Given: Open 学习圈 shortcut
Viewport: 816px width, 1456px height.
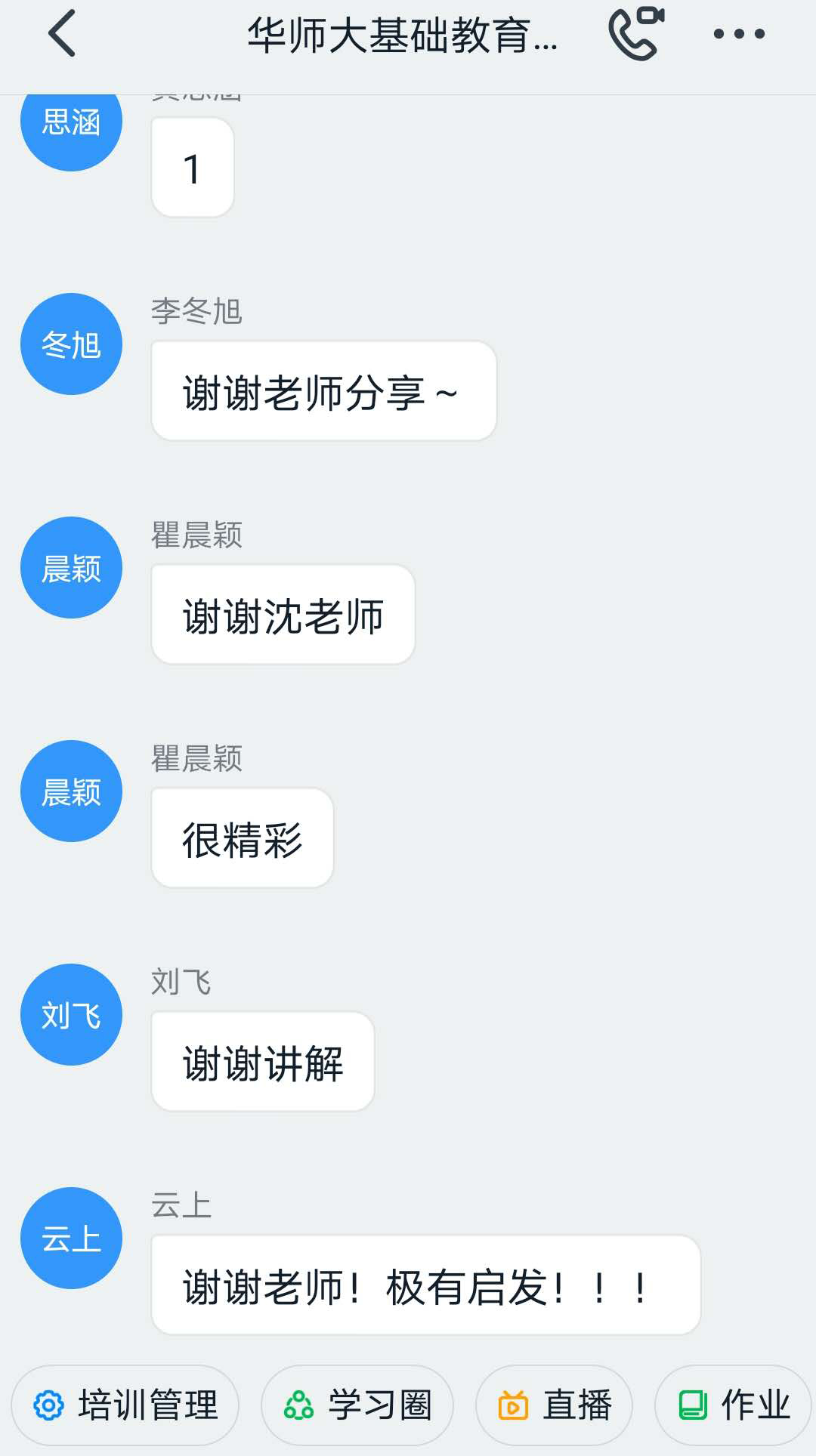Looking at the screenshot, I should 357,1405.
